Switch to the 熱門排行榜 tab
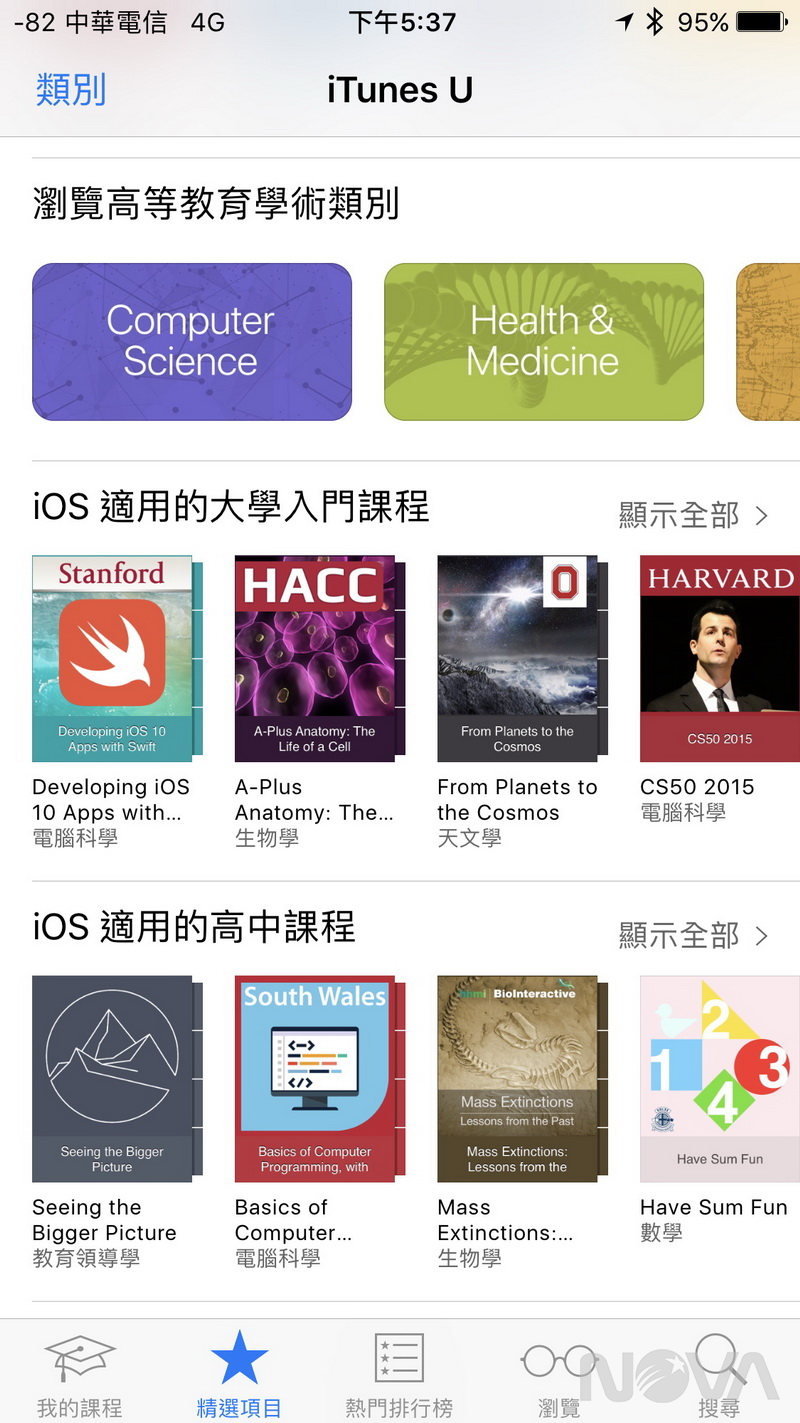This screenshot has width=800, height=1423. [397, 1406]
